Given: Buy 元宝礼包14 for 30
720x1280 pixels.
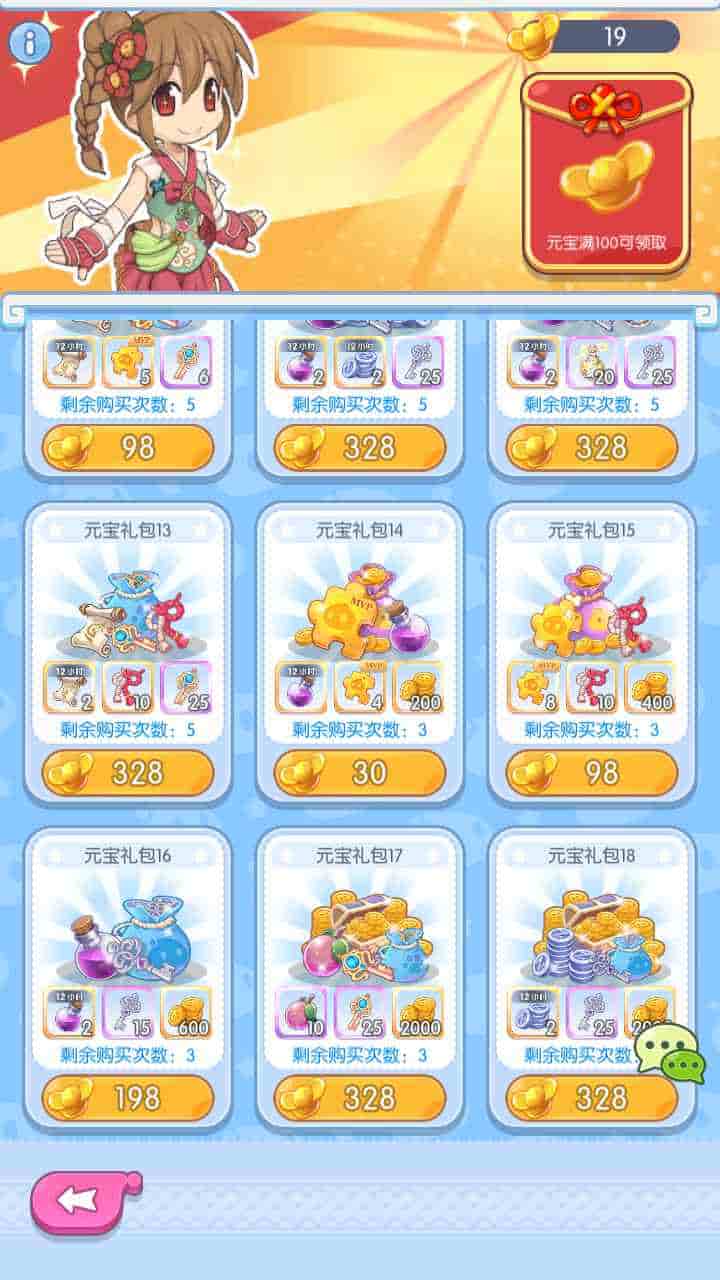Looking at the screenshot, I should click(x=360, y=772).
